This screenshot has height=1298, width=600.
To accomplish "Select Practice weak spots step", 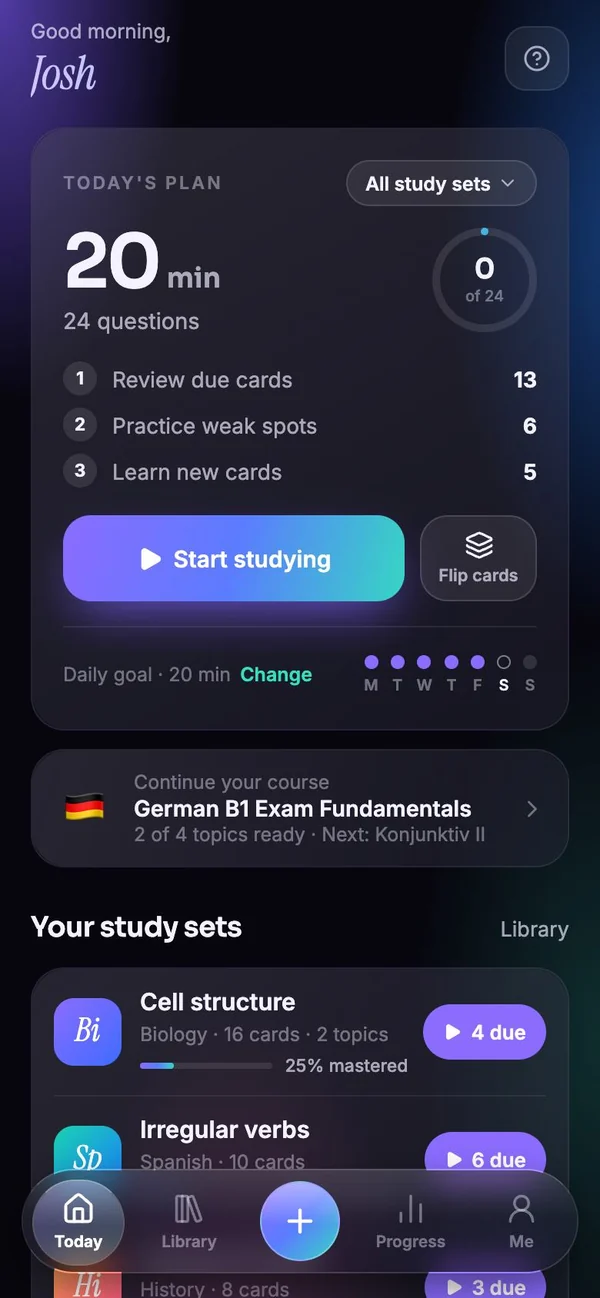I will point(300,426).
